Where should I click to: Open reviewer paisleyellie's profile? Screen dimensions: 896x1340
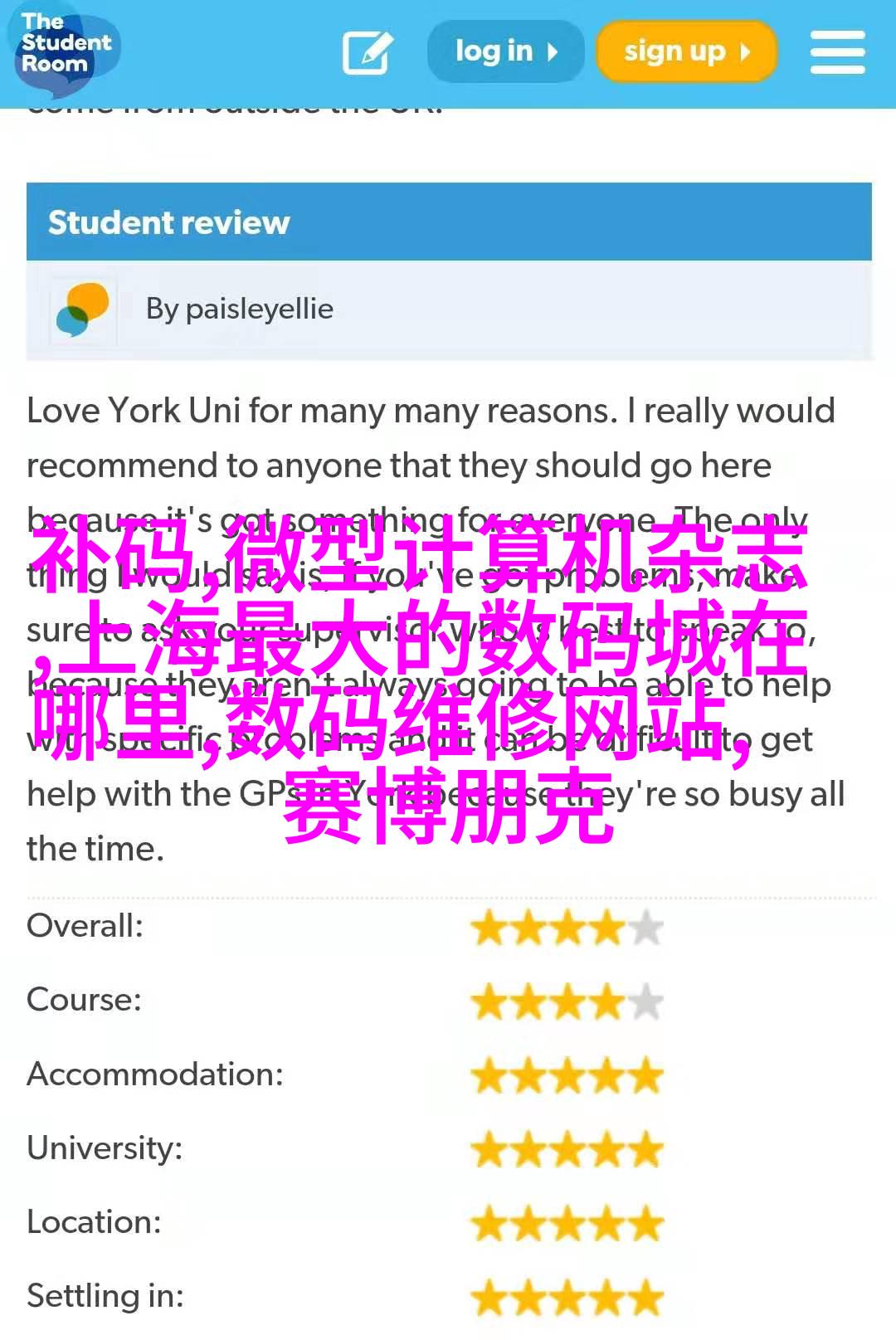pyautogui.click(x=239, y=309)
